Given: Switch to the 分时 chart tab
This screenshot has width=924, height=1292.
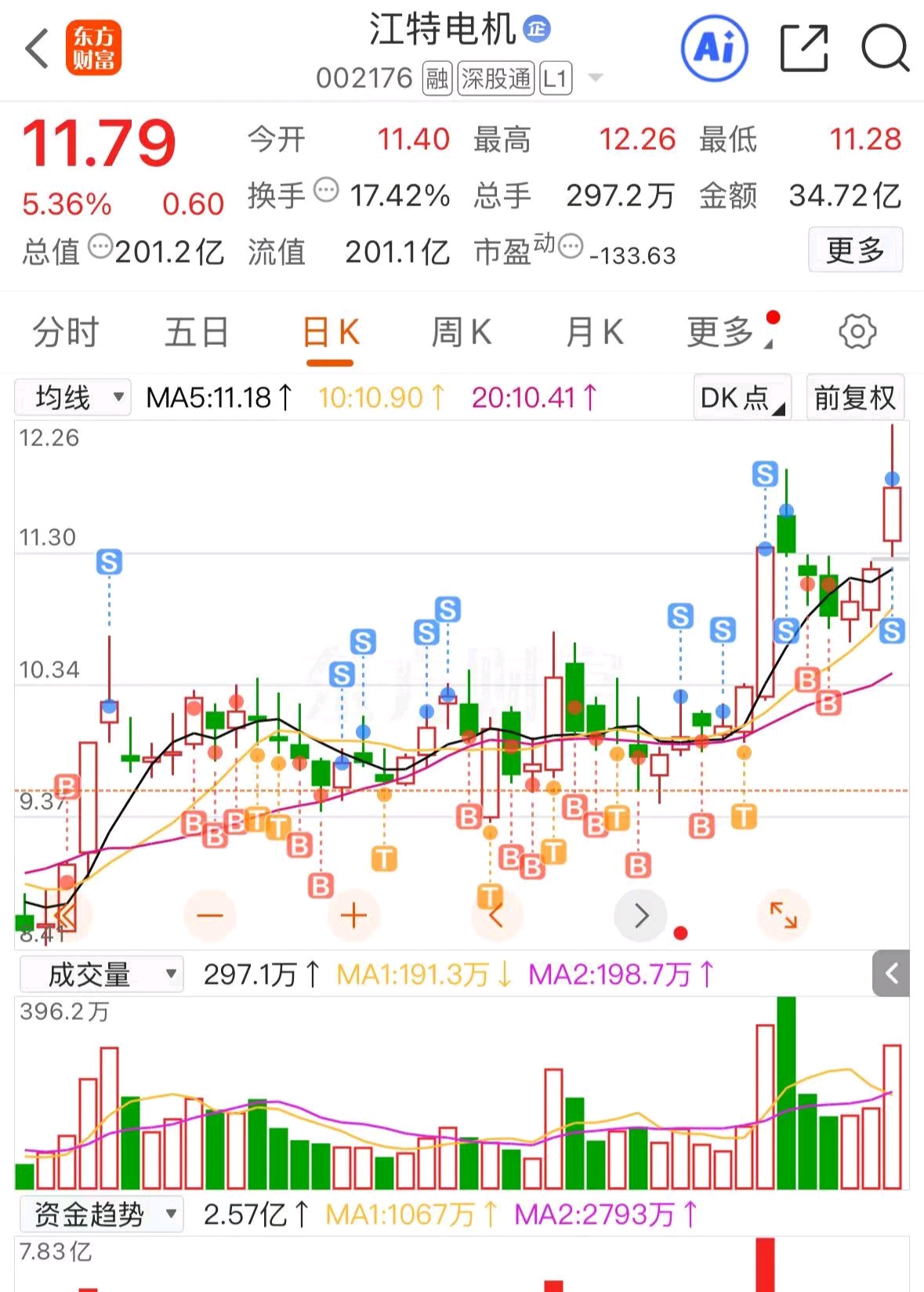Looking at the screenshot, I should coord(66,332).
